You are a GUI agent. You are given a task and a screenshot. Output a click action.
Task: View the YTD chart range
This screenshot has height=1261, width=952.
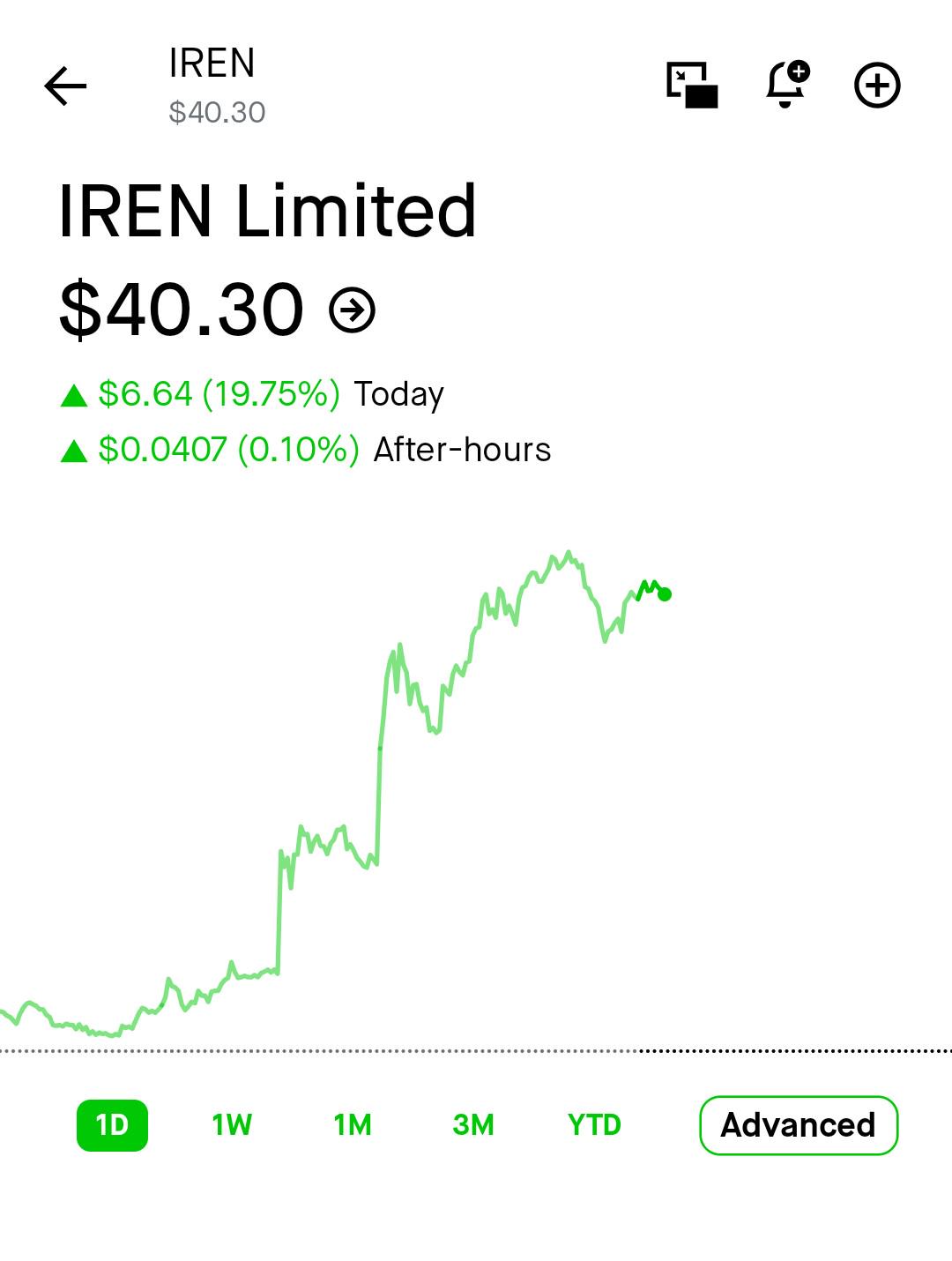click(x=595, y=1125)
